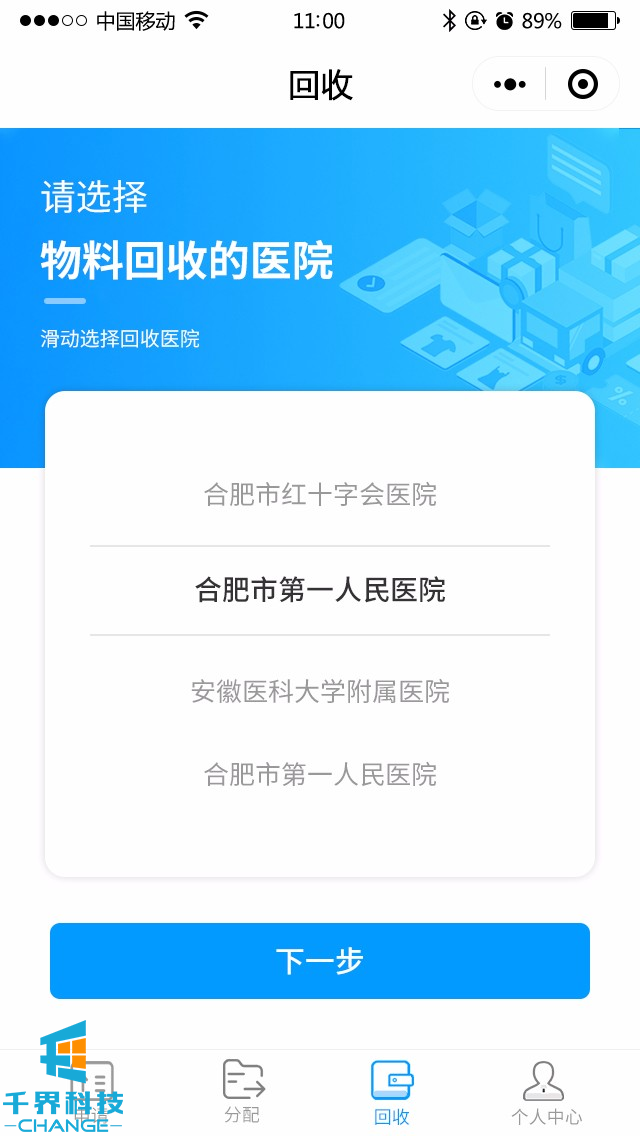The width and height of the screenshot is (640, 1136).
Task: Switch to the 分配 tab
Action: pyautogui.click(x=243, y=1092)
